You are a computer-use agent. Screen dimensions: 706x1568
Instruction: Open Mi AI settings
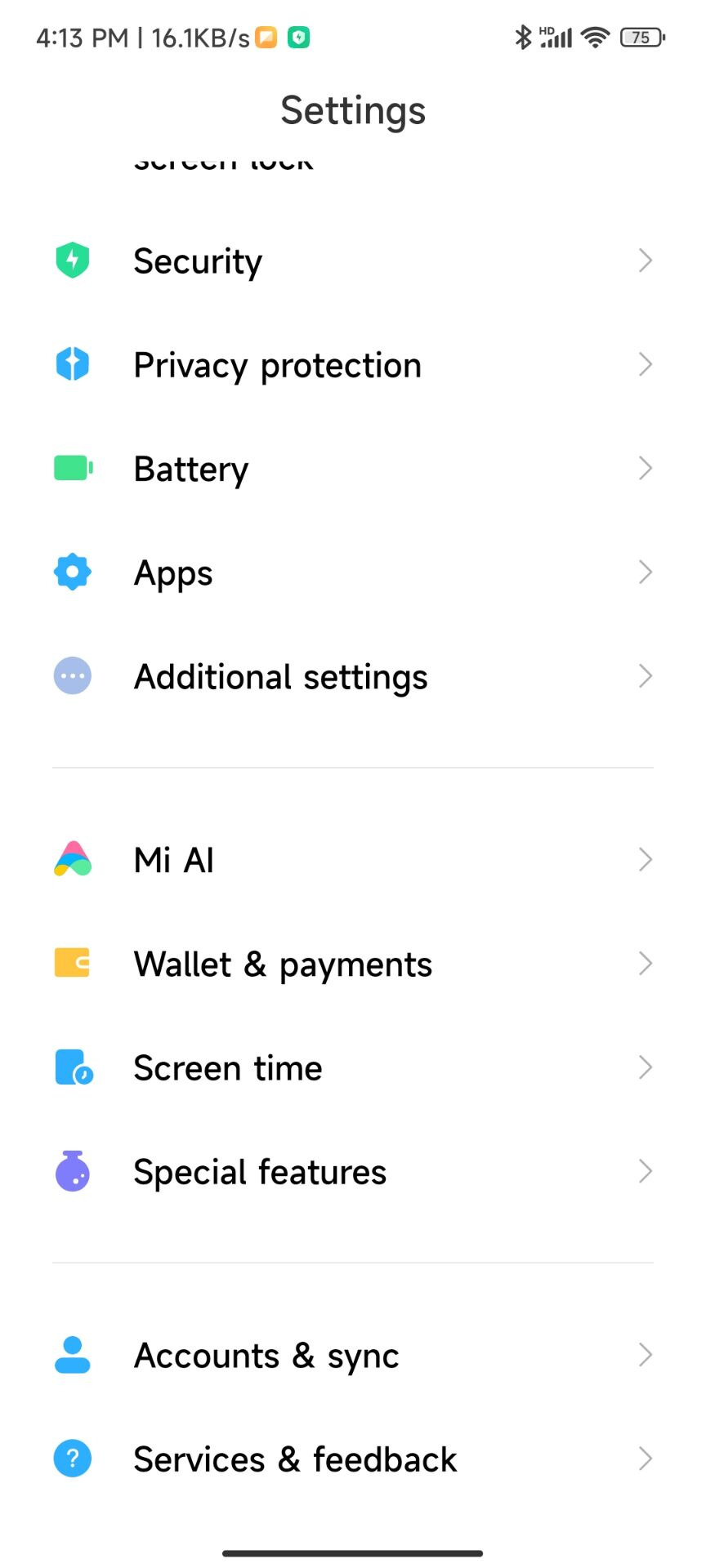tap(353, 860)
